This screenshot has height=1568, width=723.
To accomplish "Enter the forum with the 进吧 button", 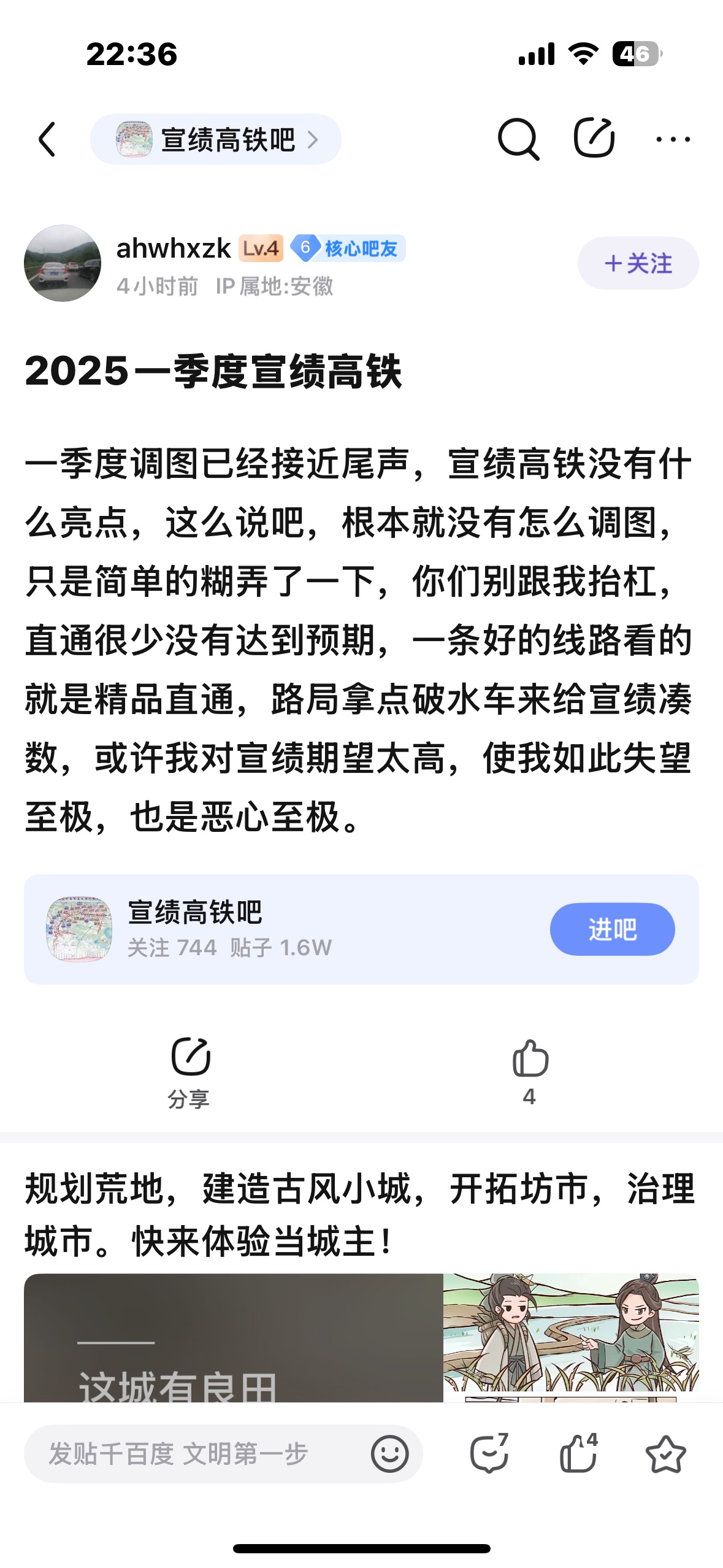I will click(611, 929).
